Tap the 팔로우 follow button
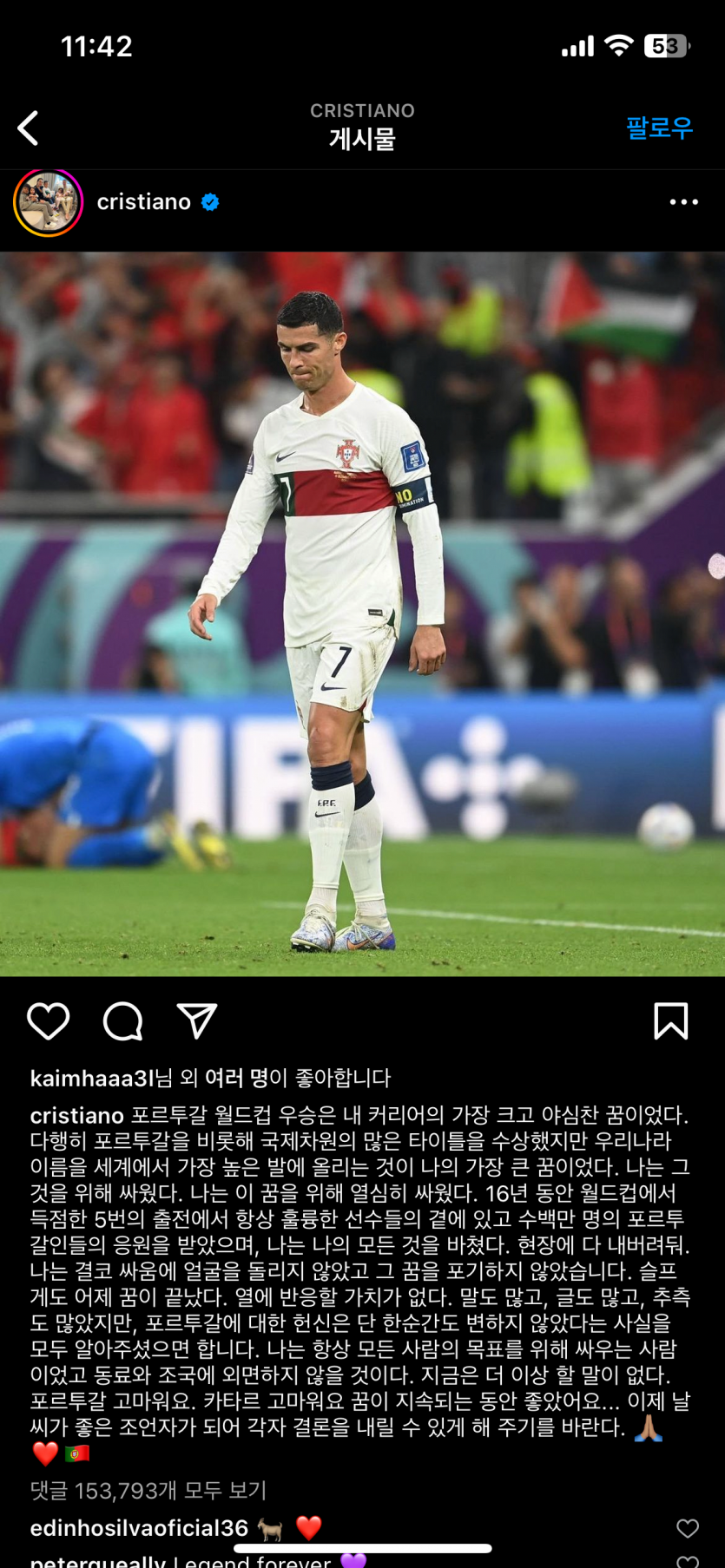 tap(658, 128)
